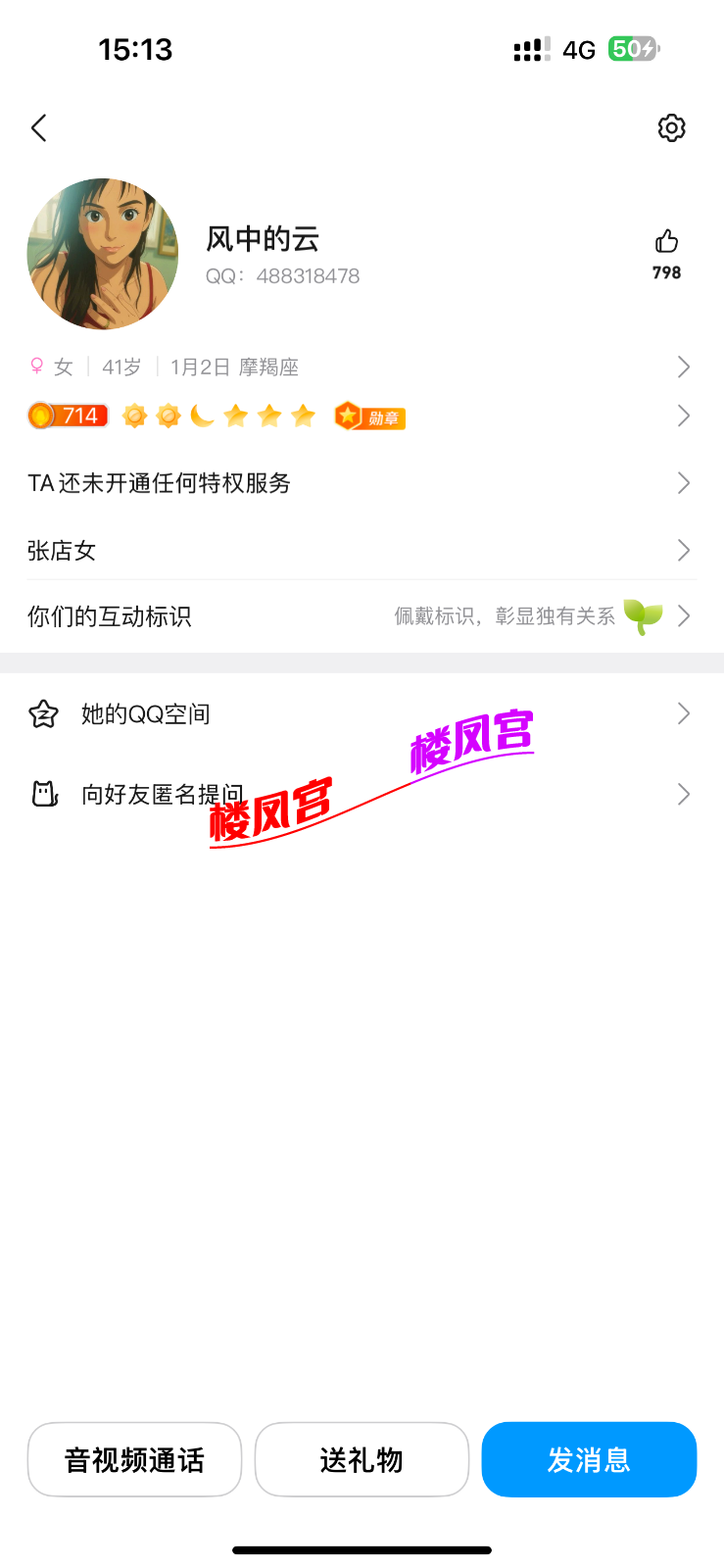Tap the female gender symbol on profile

click(x=36, y=367)
